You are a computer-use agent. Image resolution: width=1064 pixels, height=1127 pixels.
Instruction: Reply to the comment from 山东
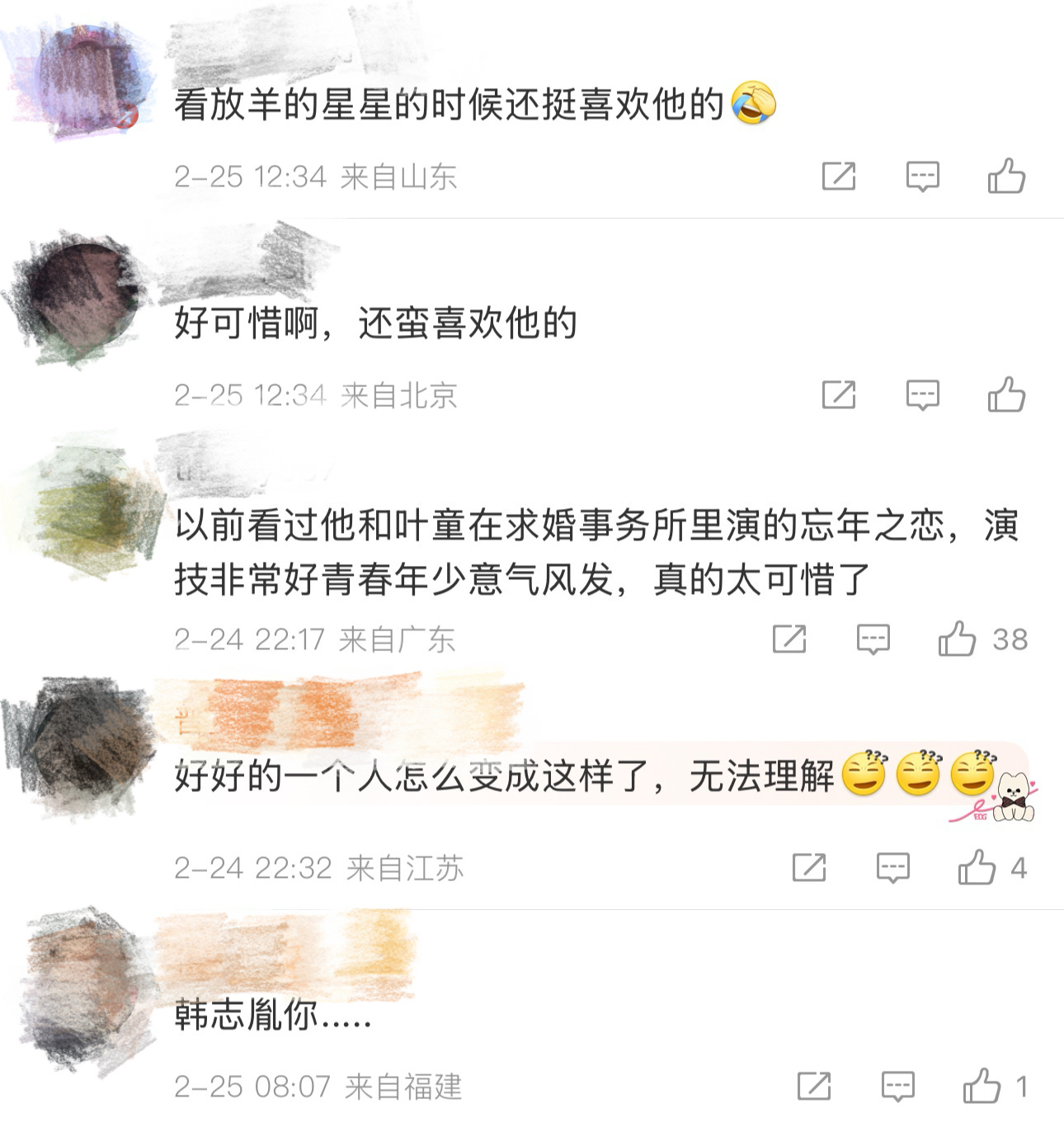click(x=922, y=176)
